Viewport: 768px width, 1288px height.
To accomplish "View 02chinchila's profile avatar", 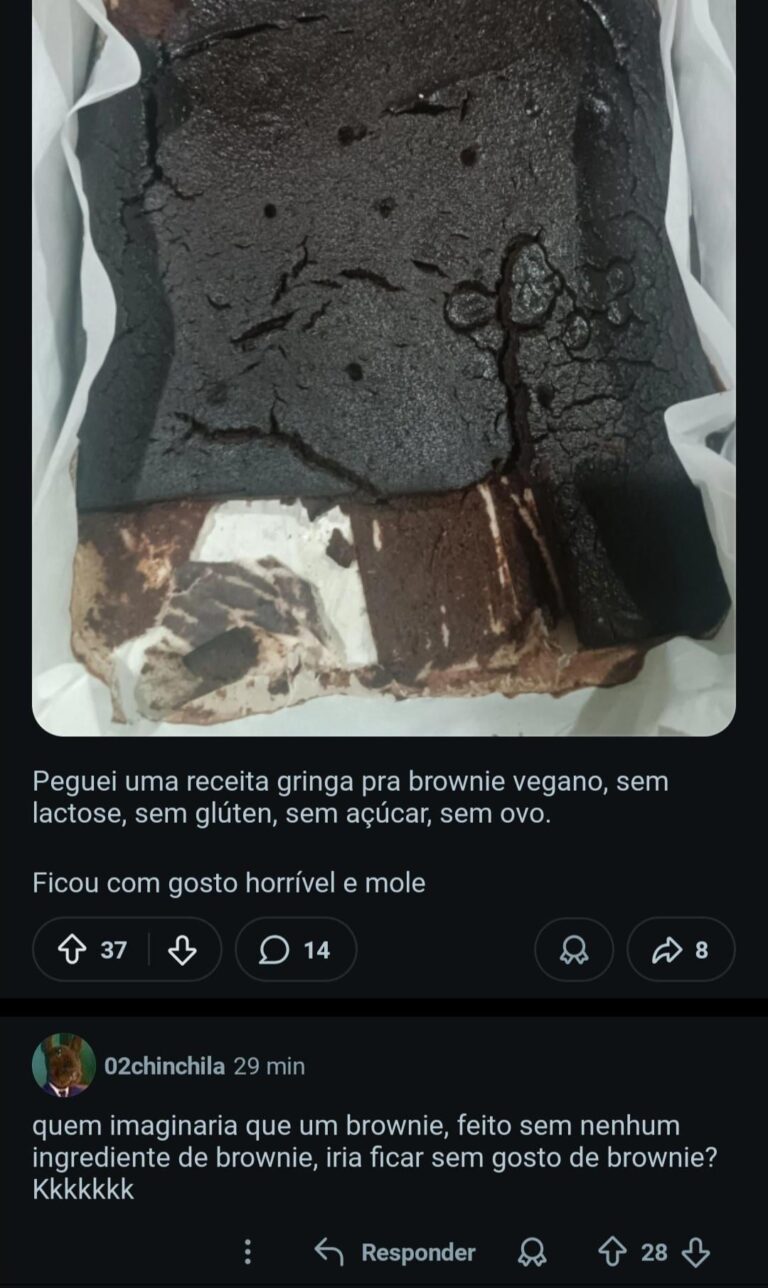I will [64, 1066].
